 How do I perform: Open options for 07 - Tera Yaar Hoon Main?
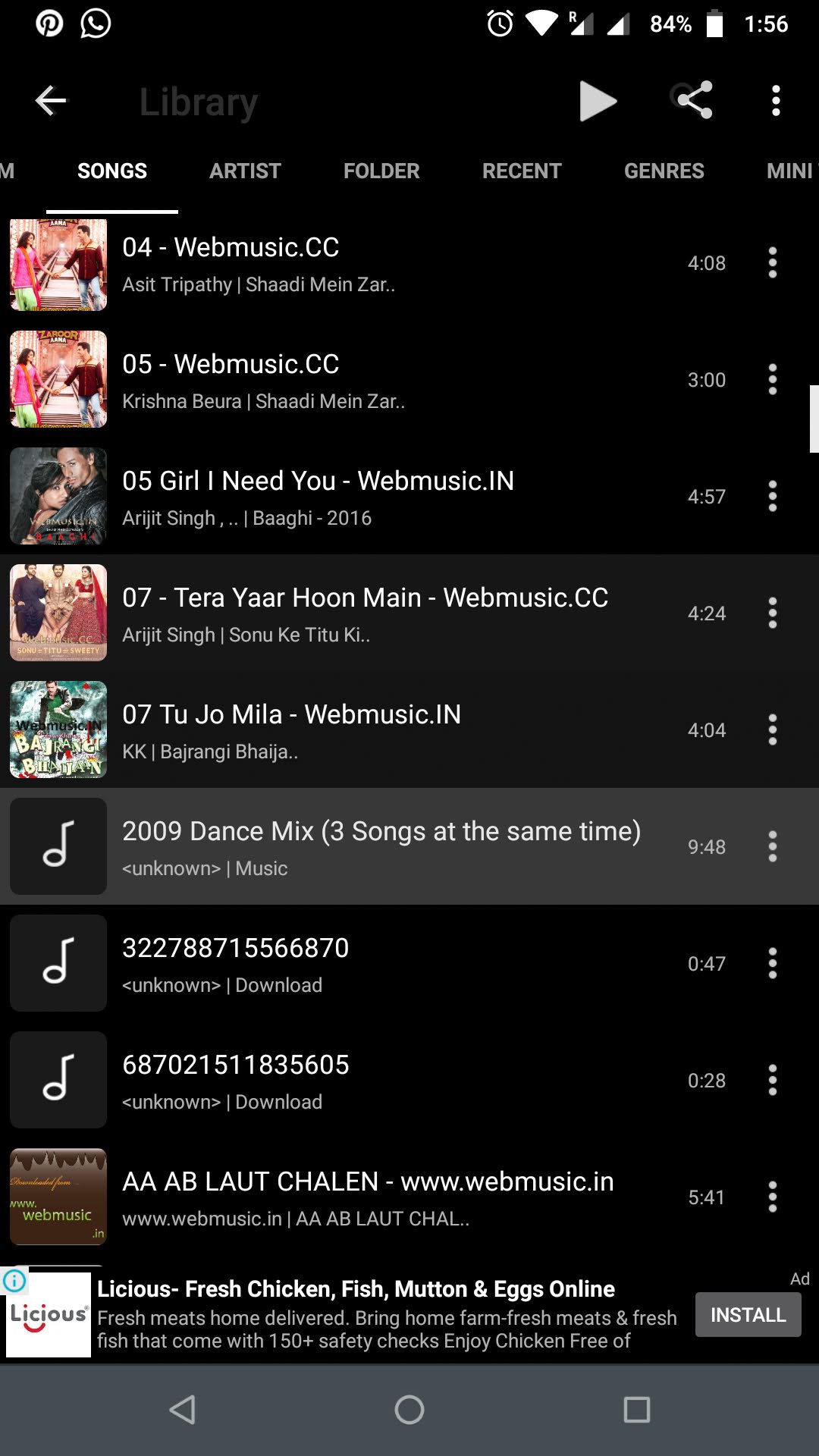coord(772,613)
